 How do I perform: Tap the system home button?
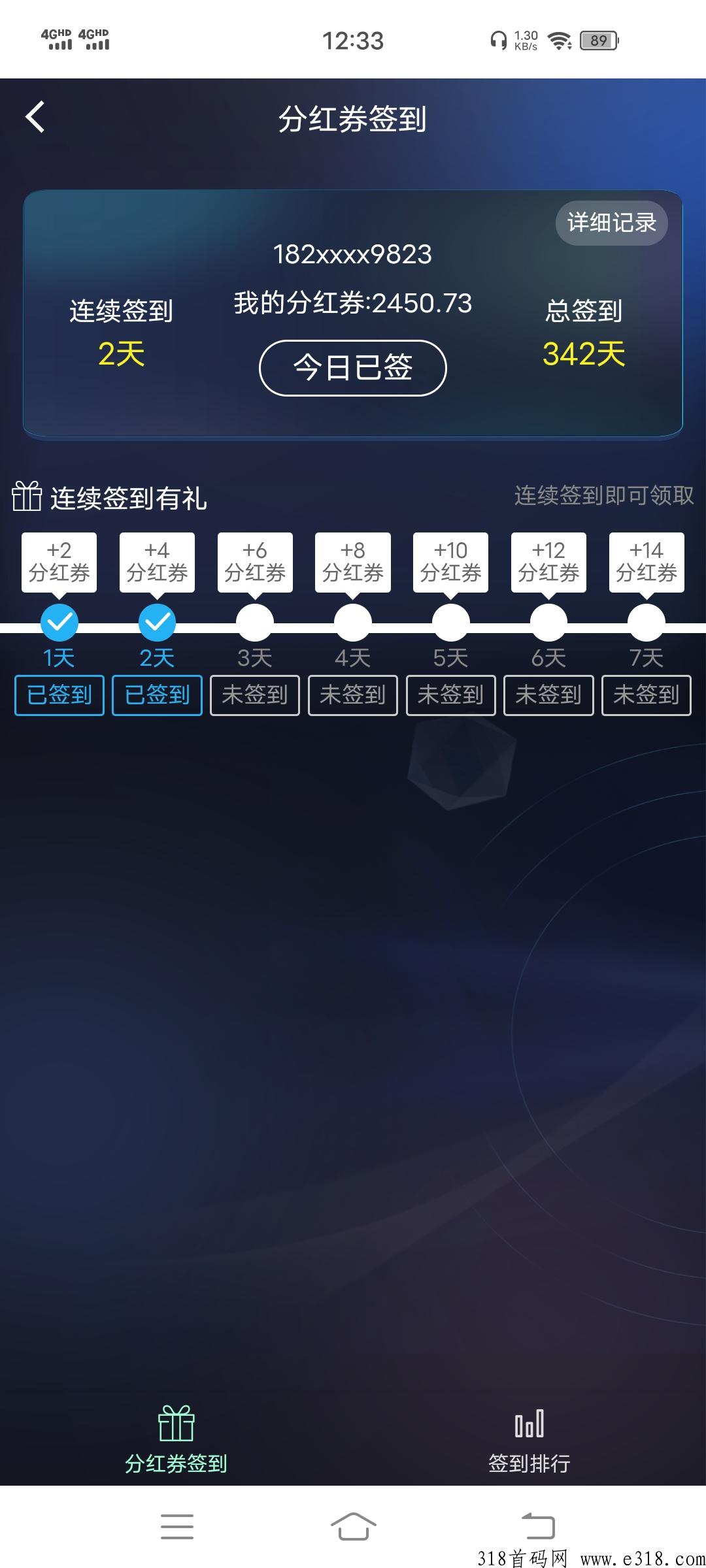click(353, 1526)
